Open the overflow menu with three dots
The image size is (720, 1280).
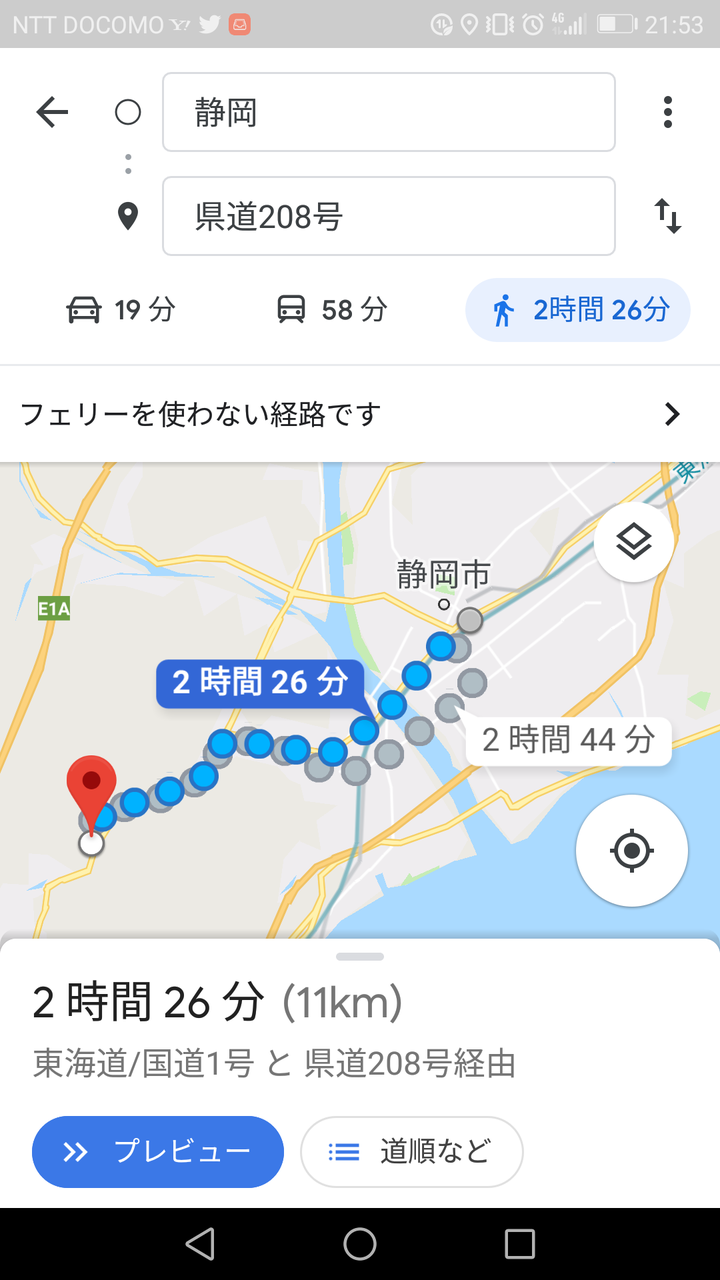tap(668, 112)
